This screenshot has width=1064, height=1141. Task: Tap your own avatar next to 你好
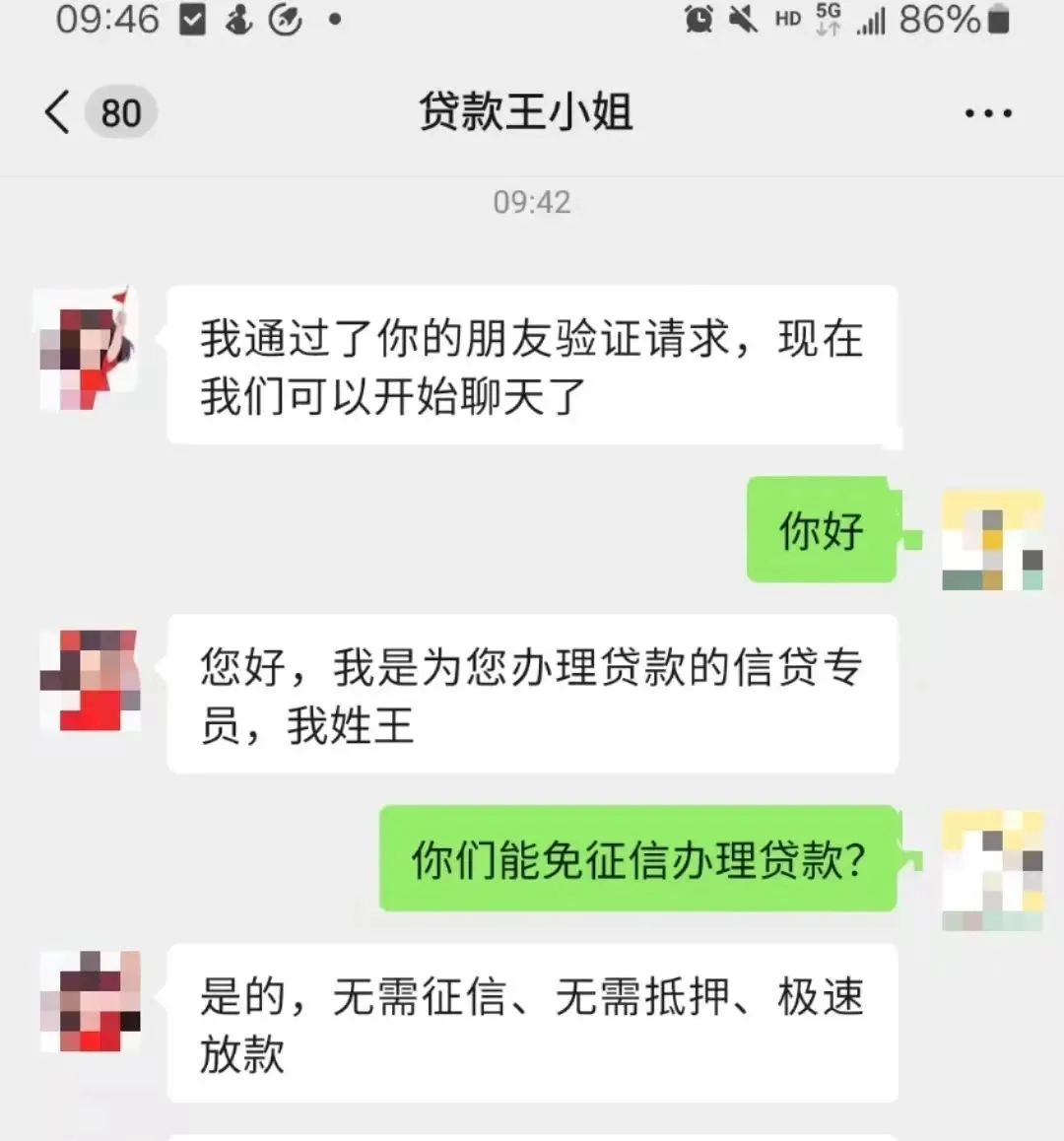coord(992,539)
